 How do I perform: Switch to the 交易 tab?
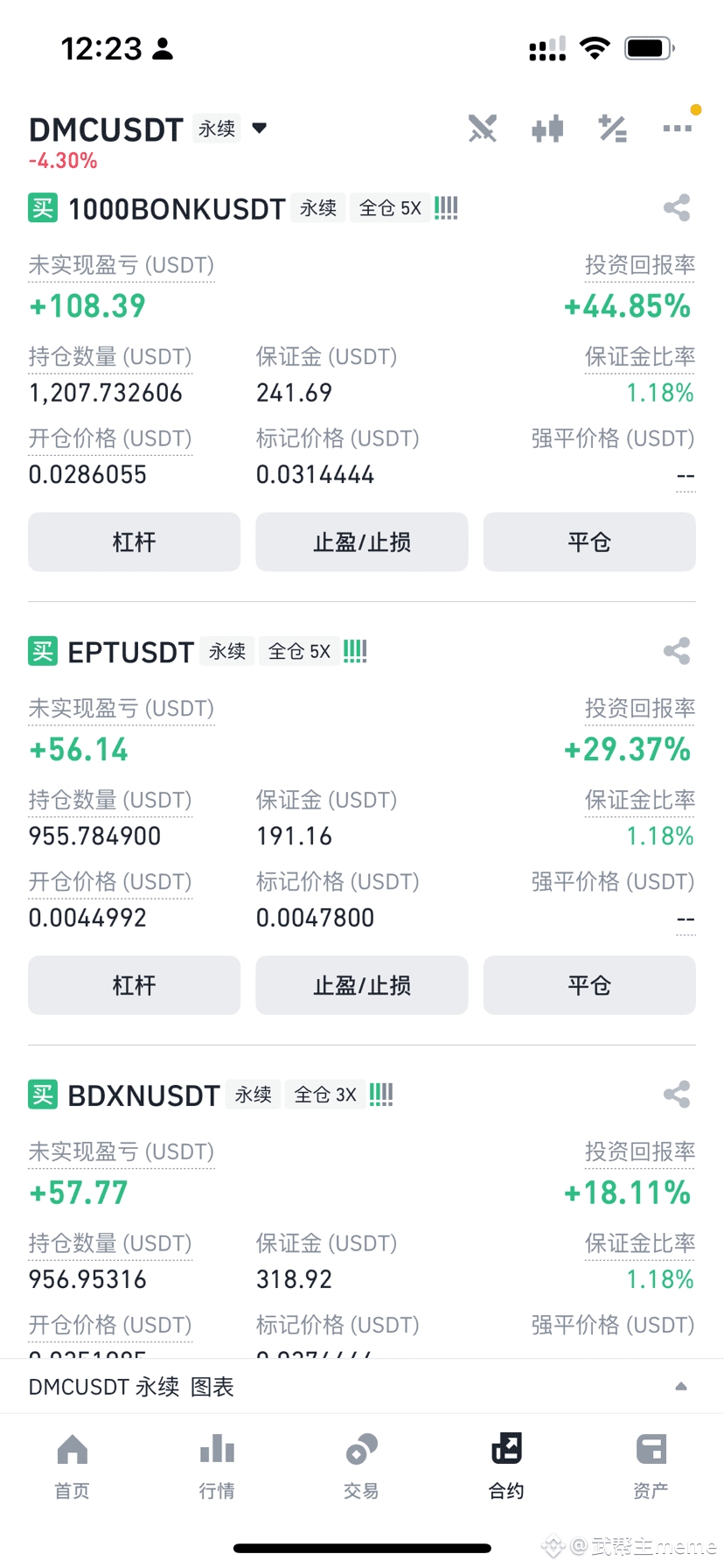click(361, 1466)
